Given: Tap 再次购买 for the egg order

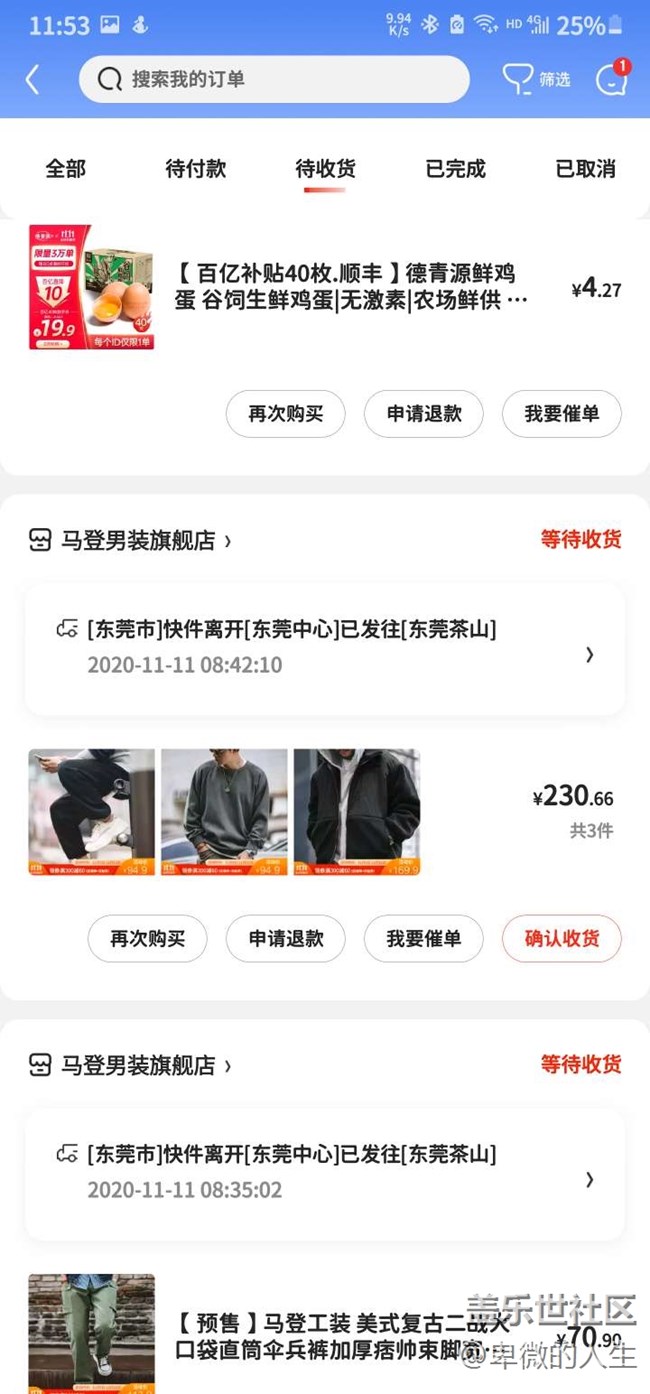Looking at the screenshot, I should pos(286,414).
